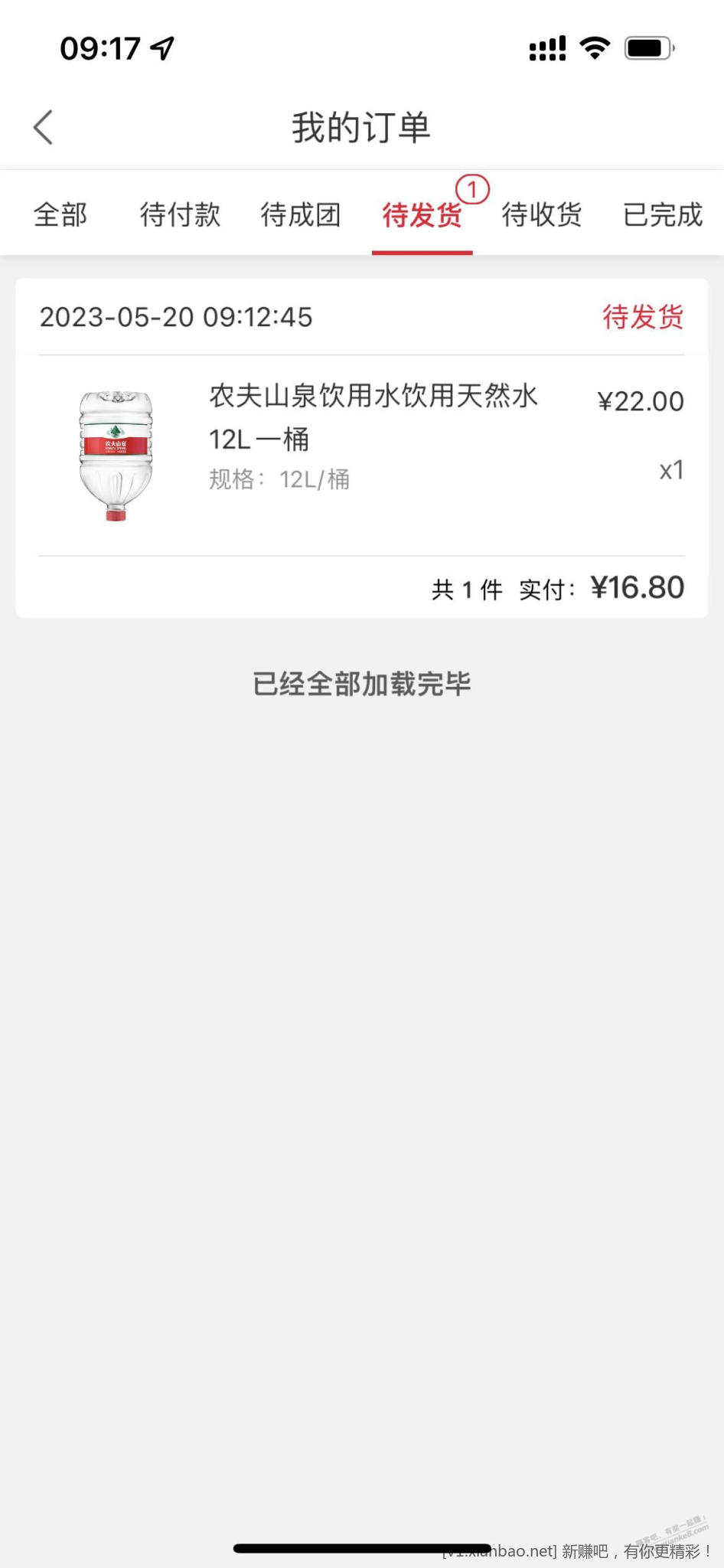The width and height of the screenshot is (724, 1568).
Task: View the 已完成 orders tab
Action: coord(663,215)
